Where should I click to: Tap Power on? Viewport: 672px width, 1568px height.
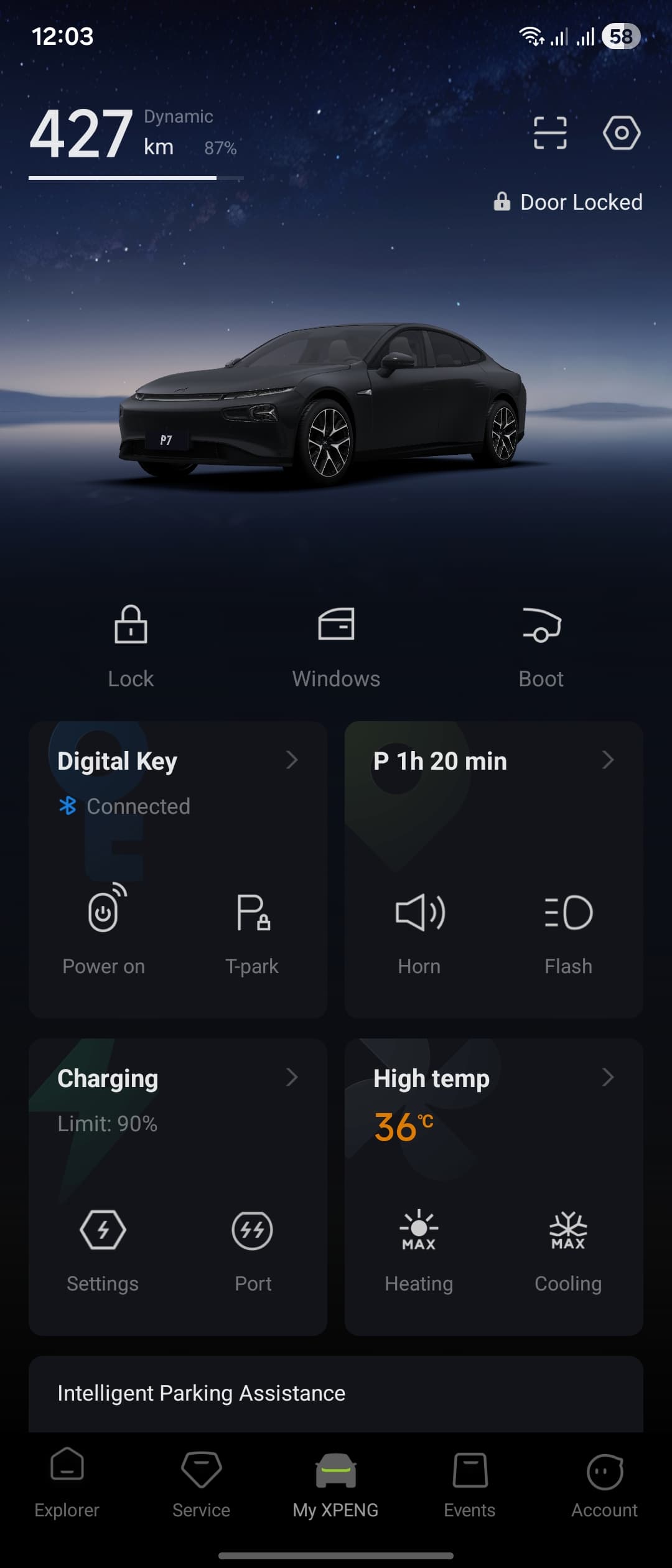(104, 929)
